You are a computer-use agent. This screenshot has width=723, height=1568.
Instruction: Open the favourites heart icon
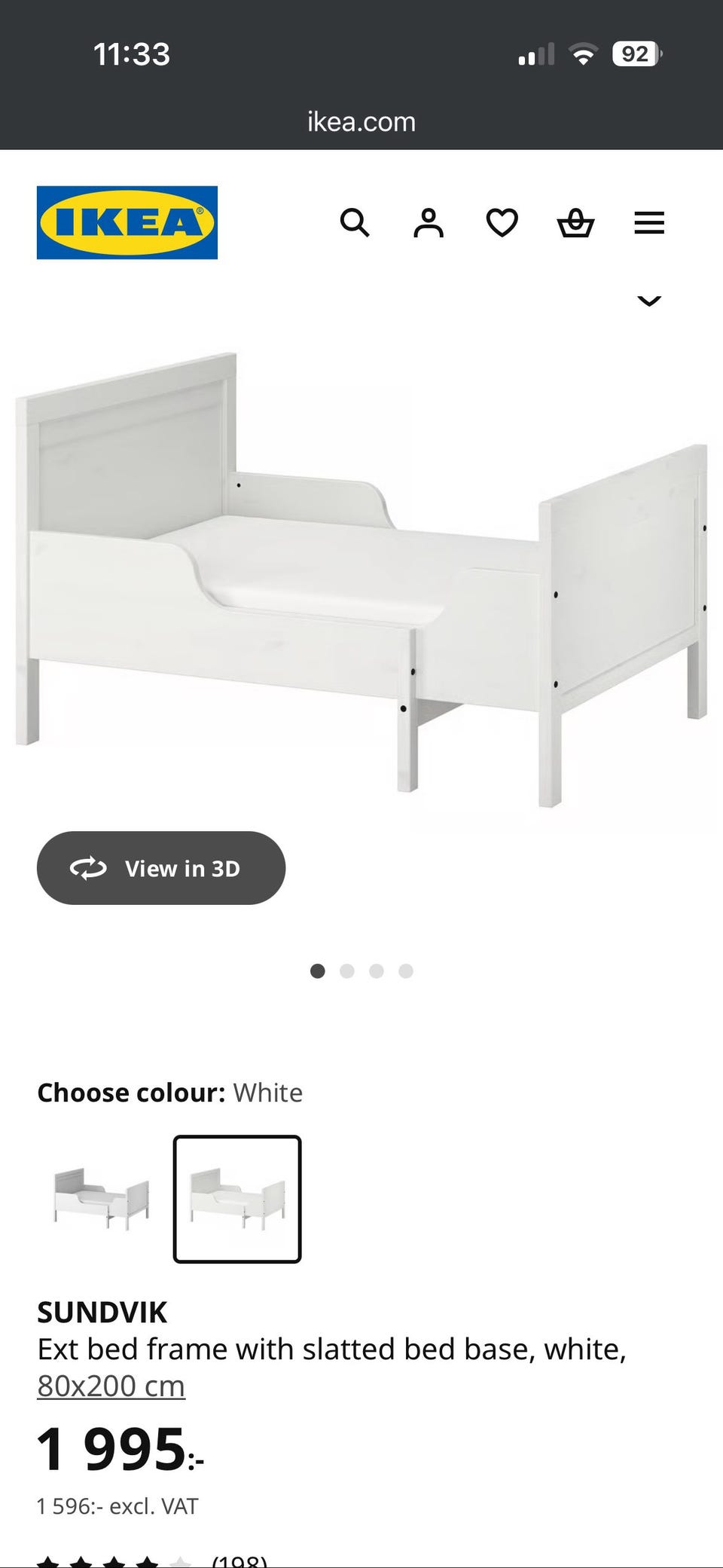502,223
